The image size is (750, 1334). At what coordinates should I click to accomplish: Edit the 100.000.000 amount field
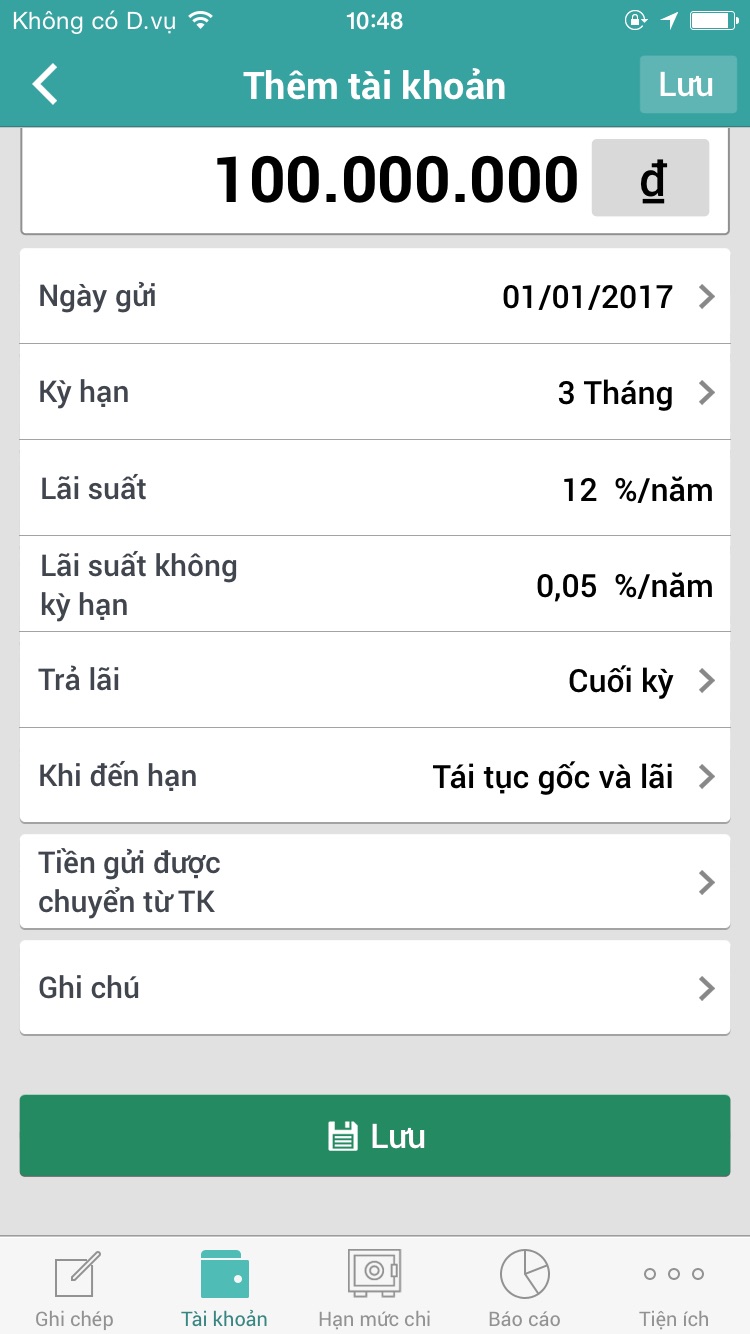[x=398, y=180]
